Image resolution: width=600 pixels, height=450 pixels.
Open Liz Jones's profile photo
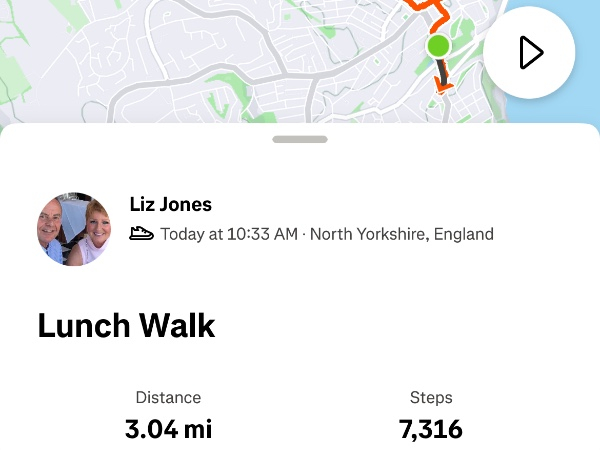(x=74, y=229)
